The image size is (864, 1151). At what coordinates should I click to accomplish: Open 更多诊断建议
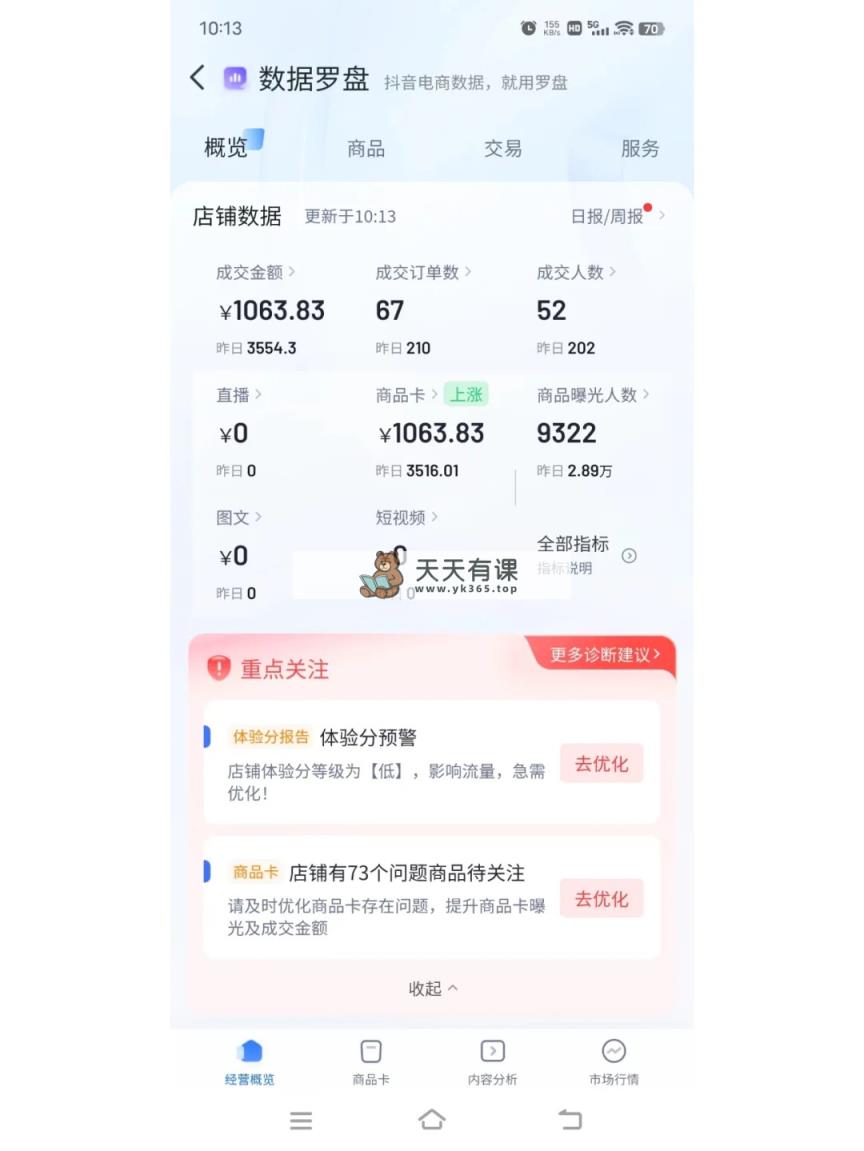click(604, 655)
